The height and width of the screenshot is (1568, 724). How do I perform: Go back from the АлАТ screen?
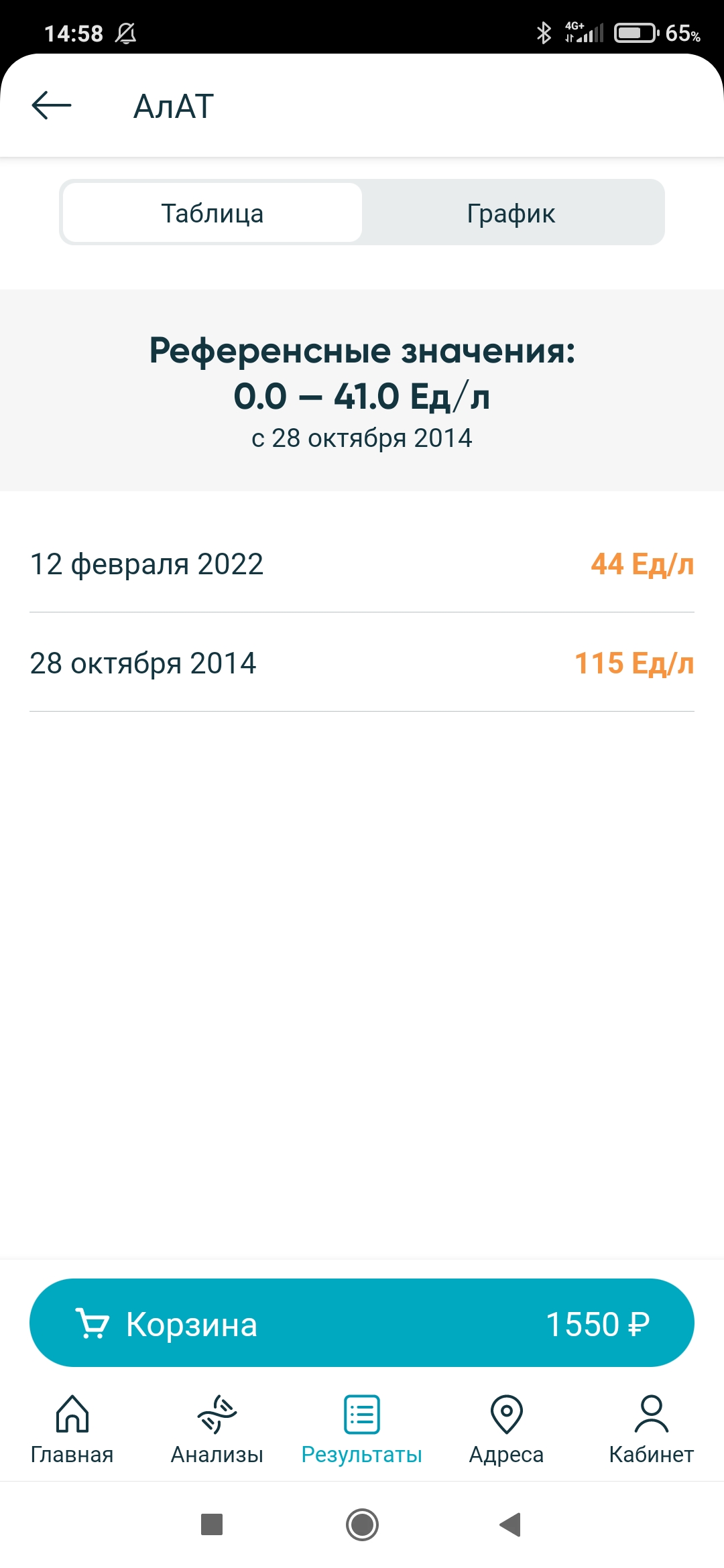[52, 106]
